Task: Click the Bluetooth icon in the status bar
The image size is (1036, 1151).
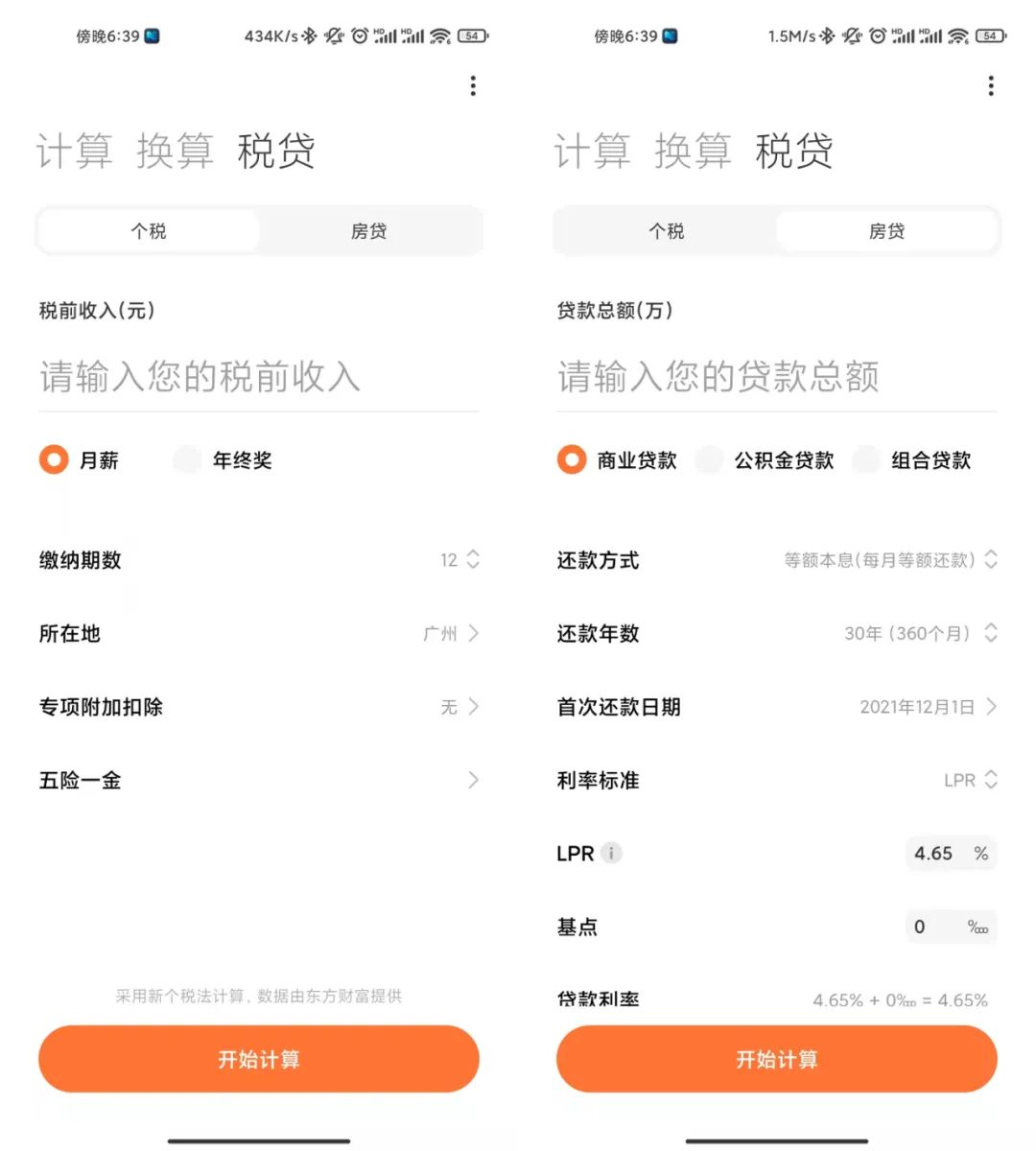Action: [309, 35]
